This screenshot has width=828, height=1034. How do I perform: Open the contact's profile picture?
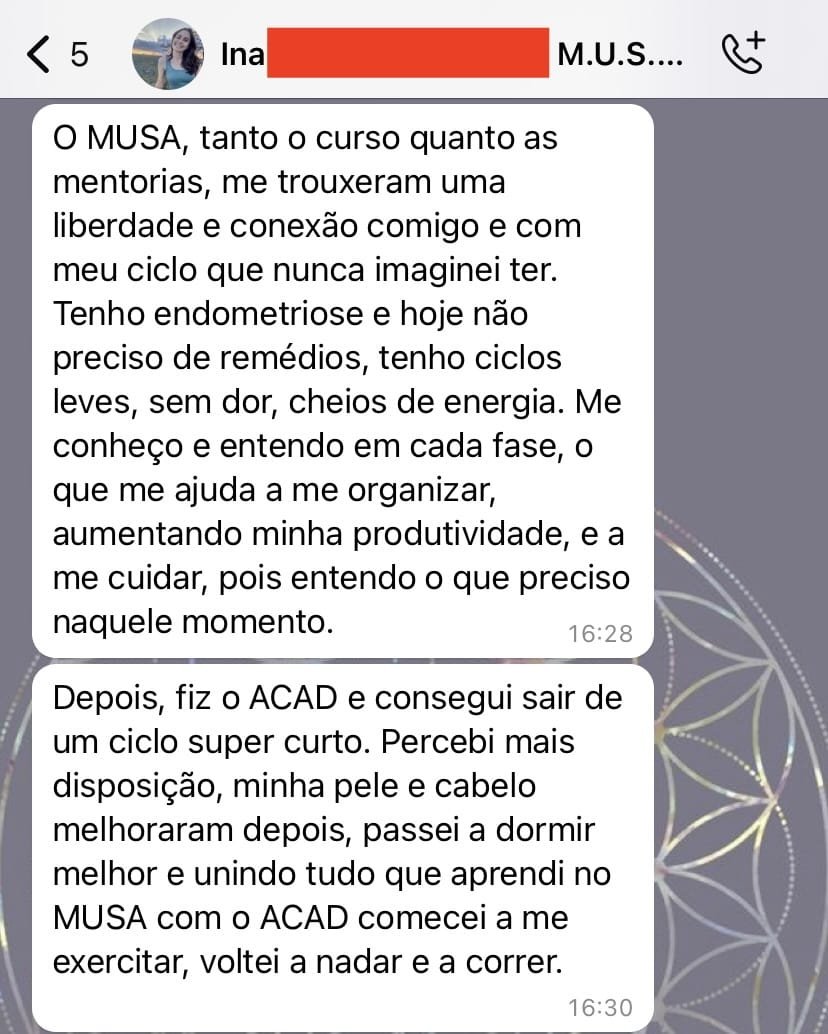point(168,54)
